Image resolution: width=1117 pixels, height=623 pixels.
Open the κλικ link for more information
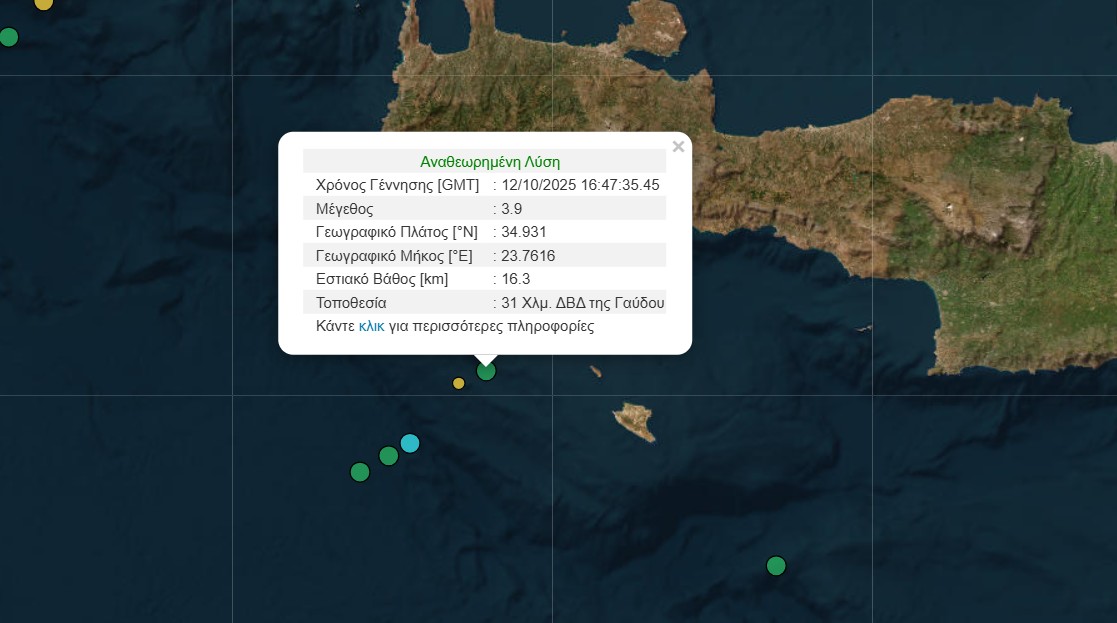pyautogui.click(x=371, y=326)
